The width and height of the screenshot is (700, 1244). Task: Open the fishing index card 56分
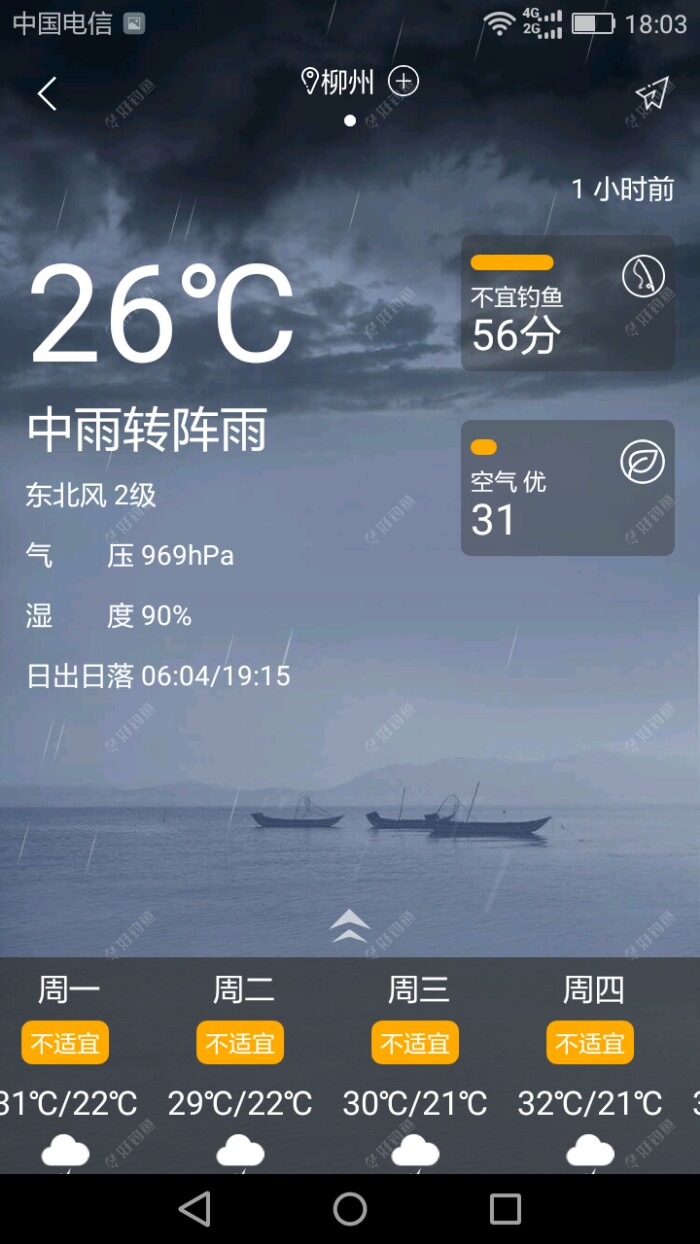pos(567,303)
